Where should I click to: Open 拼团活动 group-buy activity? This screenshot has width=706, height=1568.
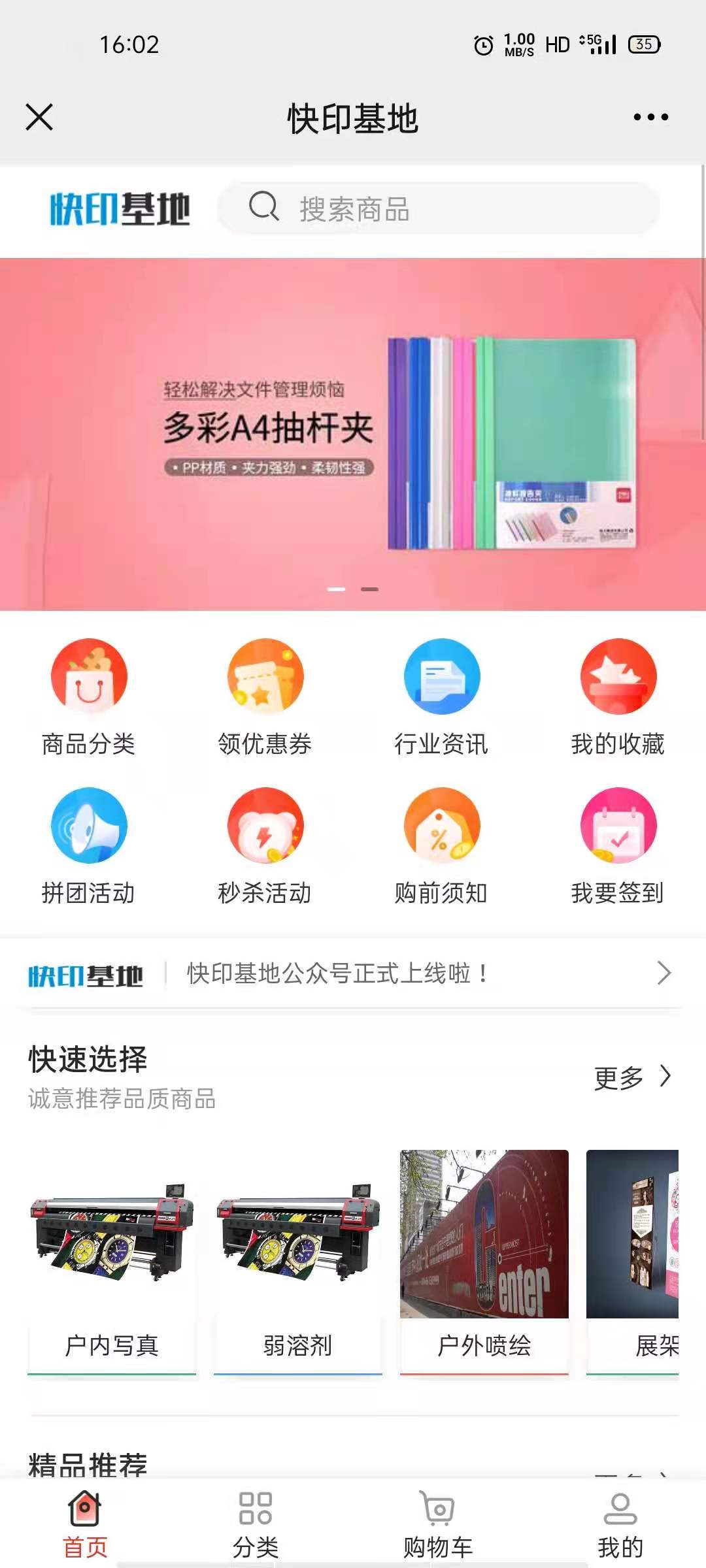tap(89, 845)
